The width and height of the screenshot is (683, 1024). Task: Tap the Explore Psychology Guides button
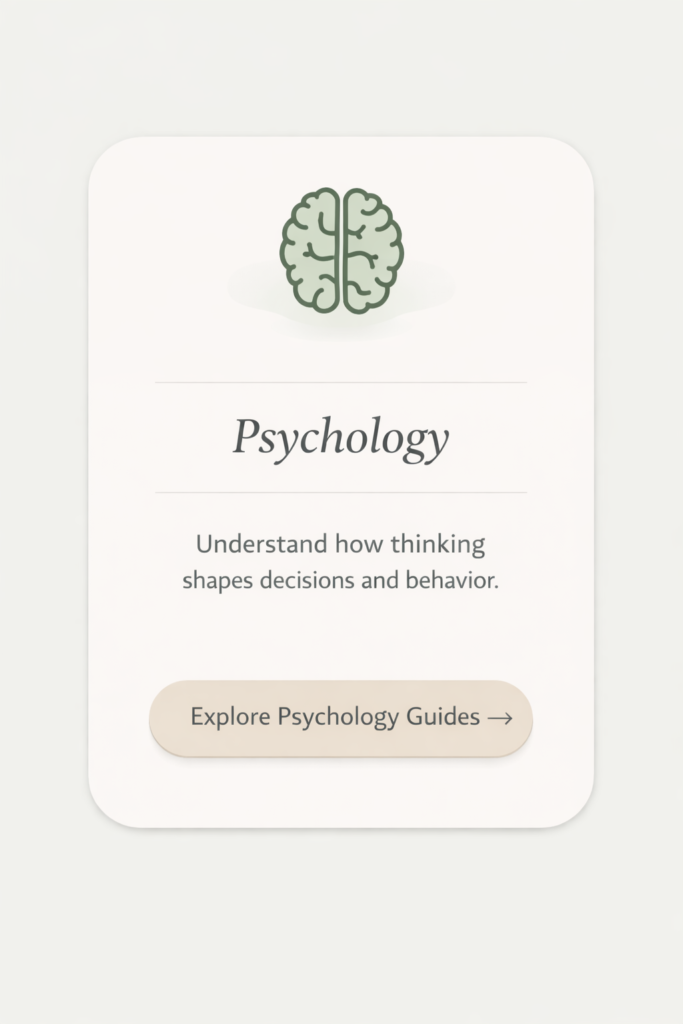click(x=341, y=718)
